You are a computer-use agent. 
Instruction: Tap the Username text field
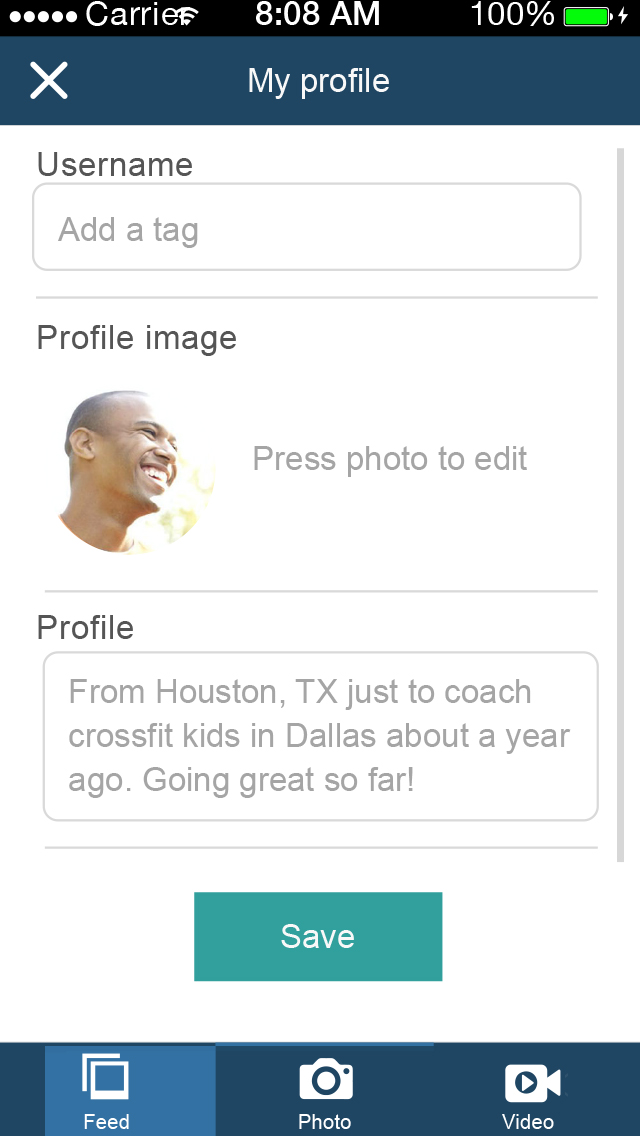pyautogui.click(x=307, y=227)
